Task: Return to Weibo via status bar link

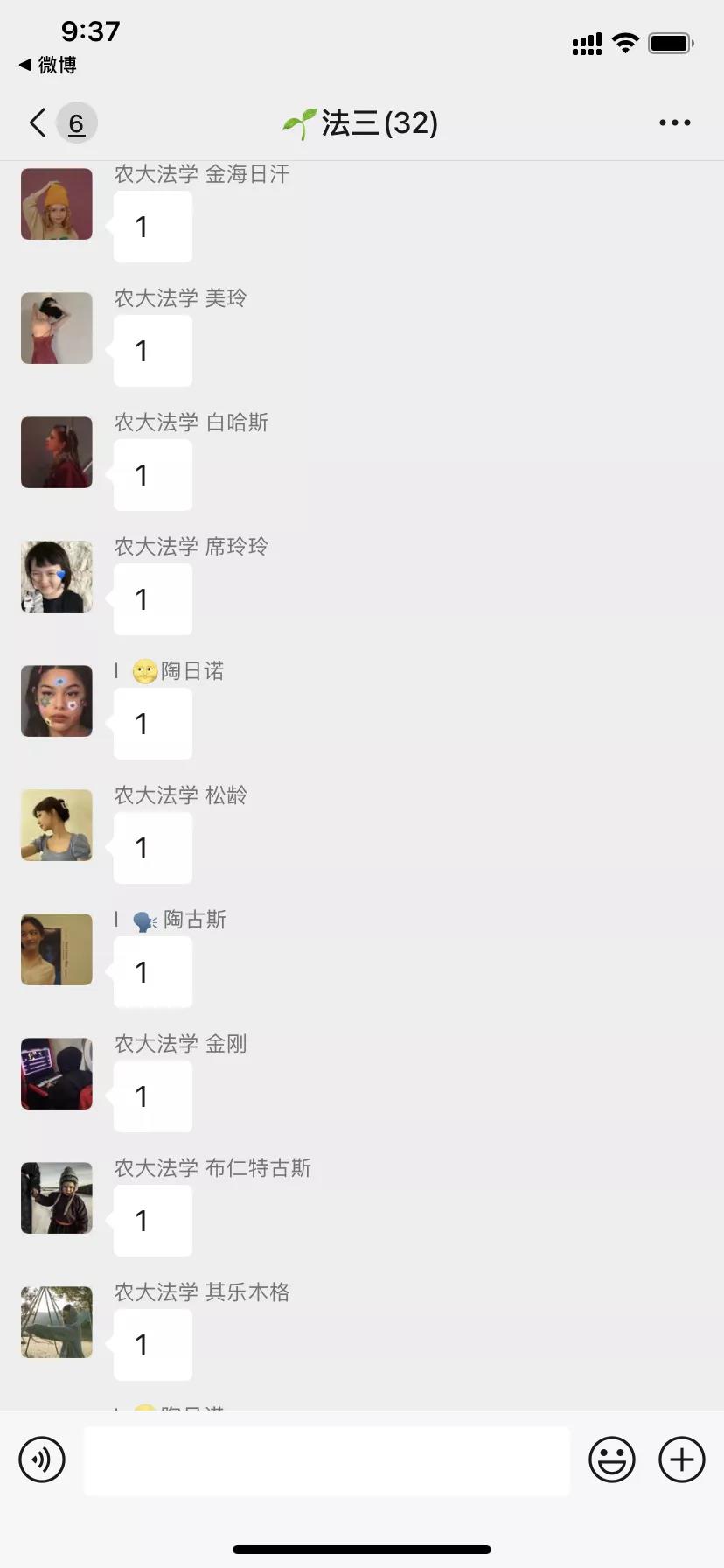Action: click(48, 65)
